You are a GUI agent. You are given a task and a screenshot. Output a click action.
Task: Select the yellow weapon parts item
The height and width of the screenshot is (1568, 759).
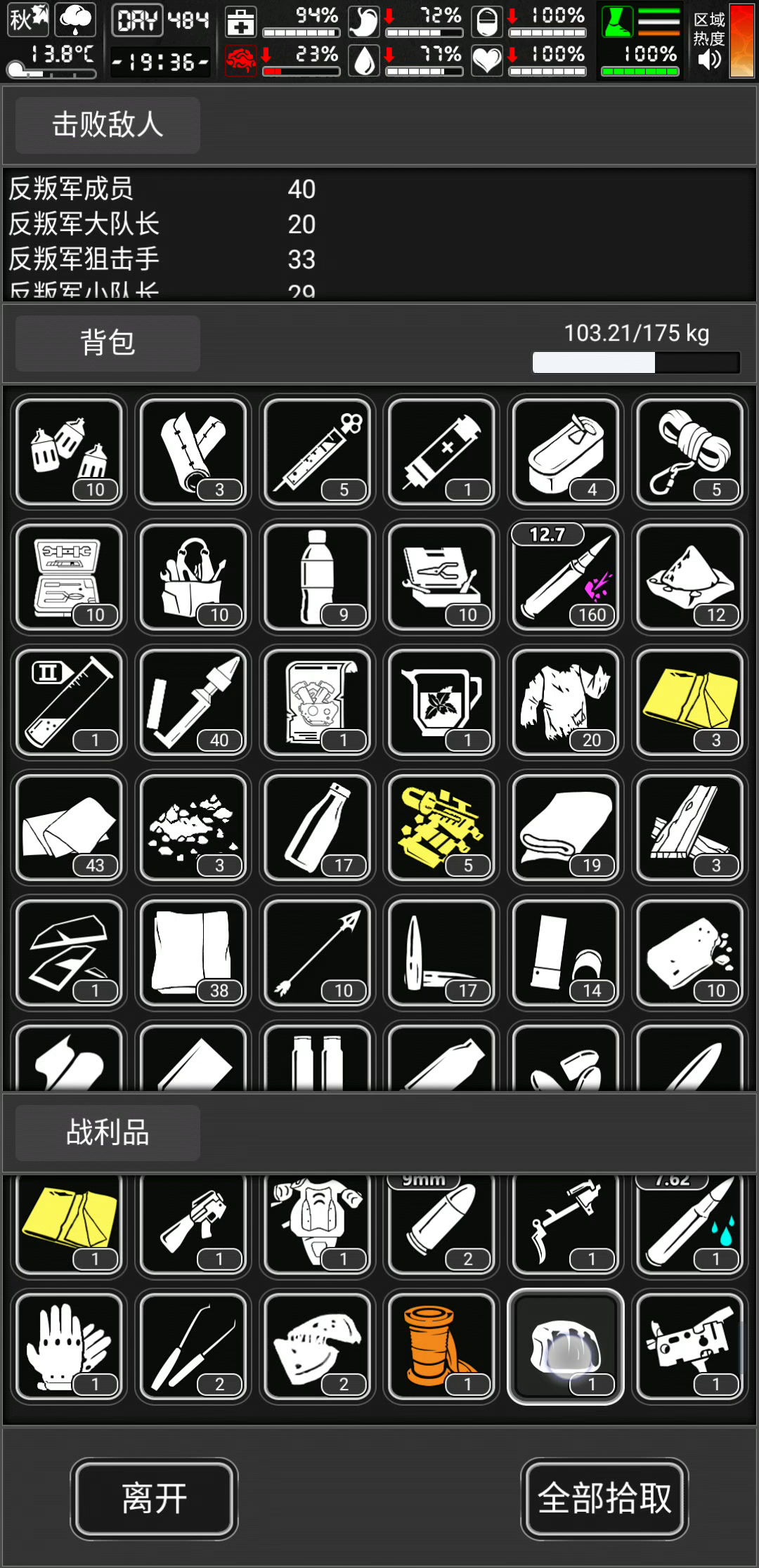click(x=441, y=828)
